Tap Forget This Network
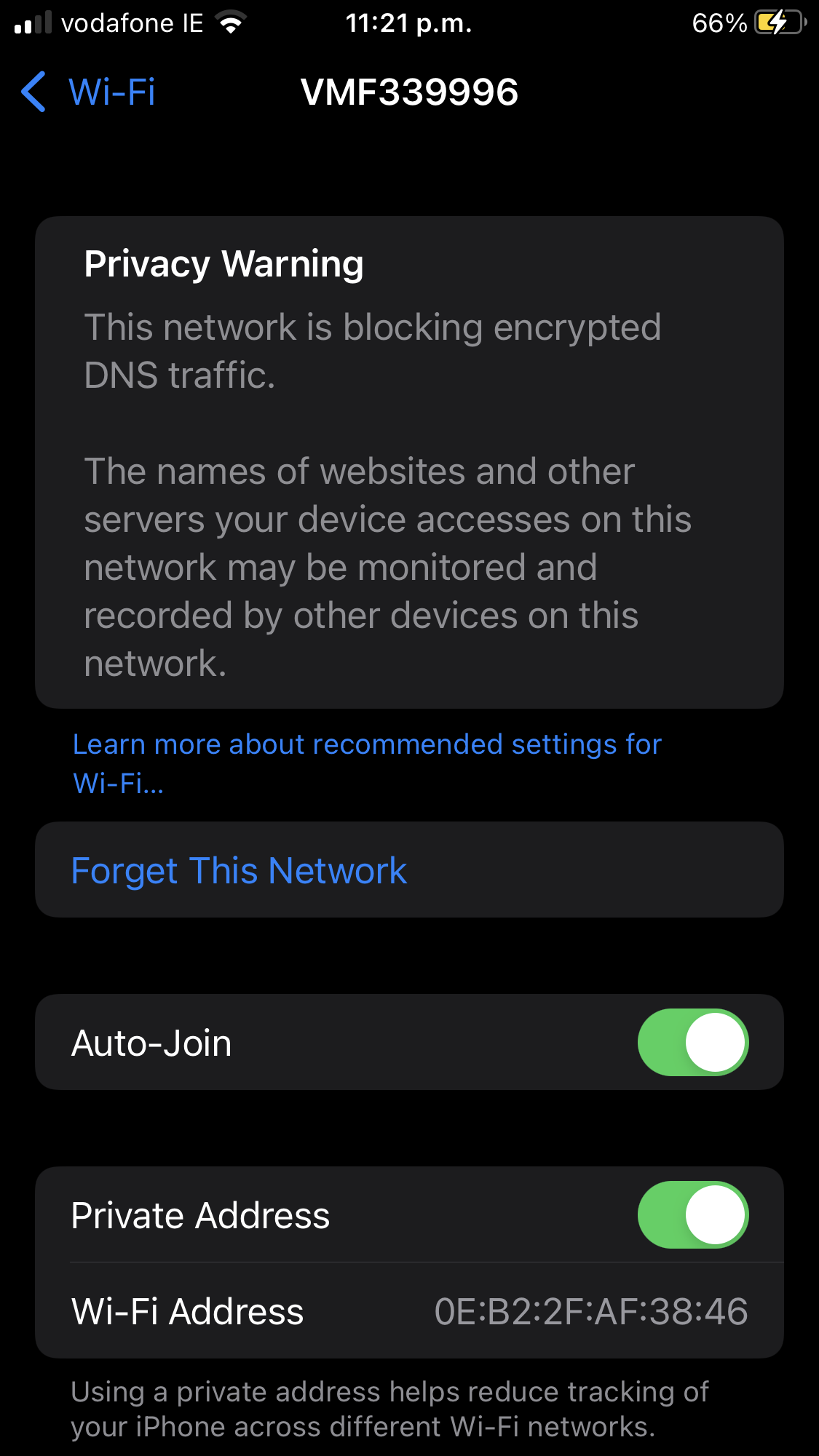The height and width of the screenshot is (1456, 819). [239, 870]
